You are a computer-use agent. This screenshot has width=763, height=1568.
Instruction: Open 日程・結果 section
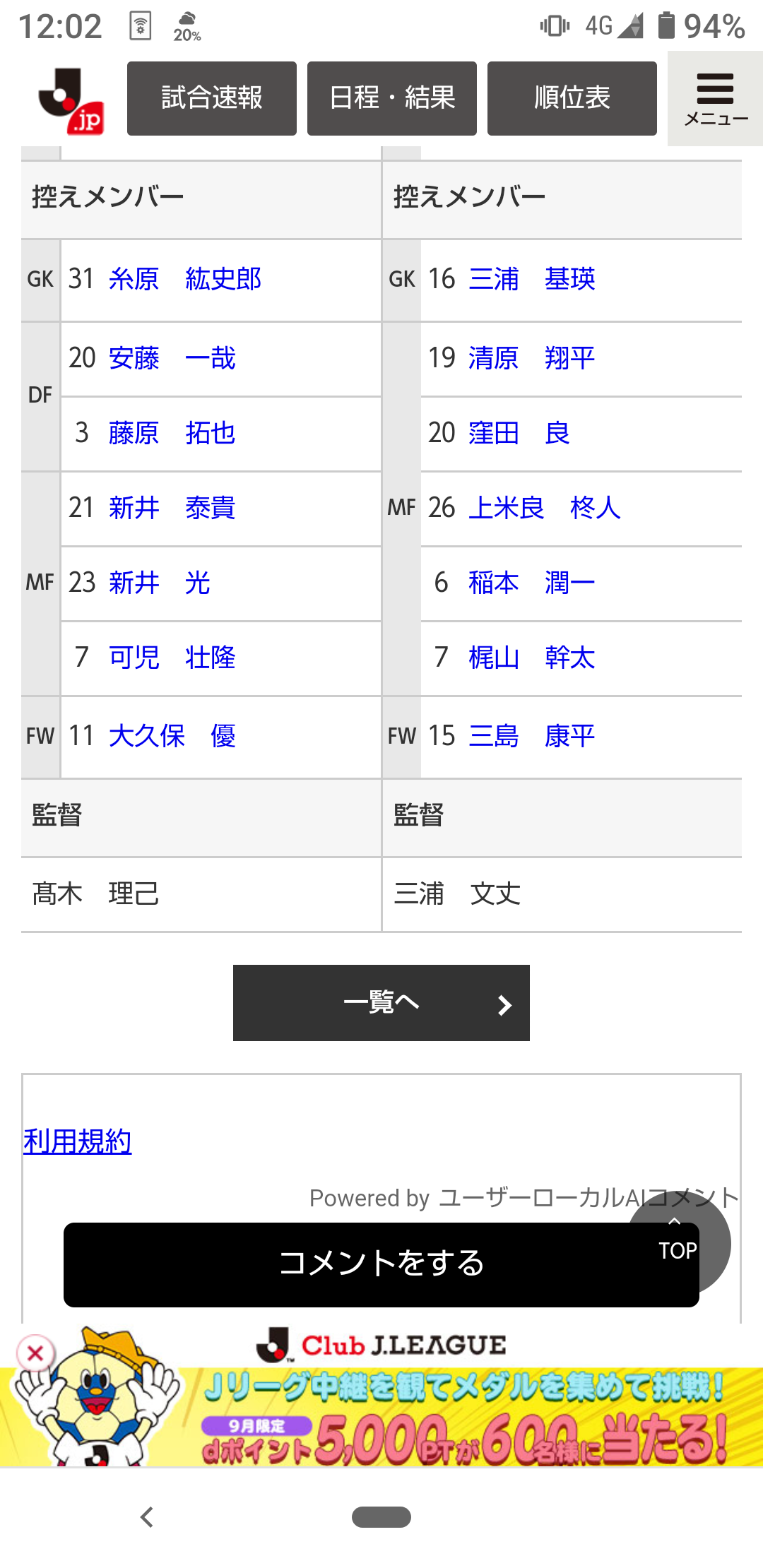(x=391, y=98)
